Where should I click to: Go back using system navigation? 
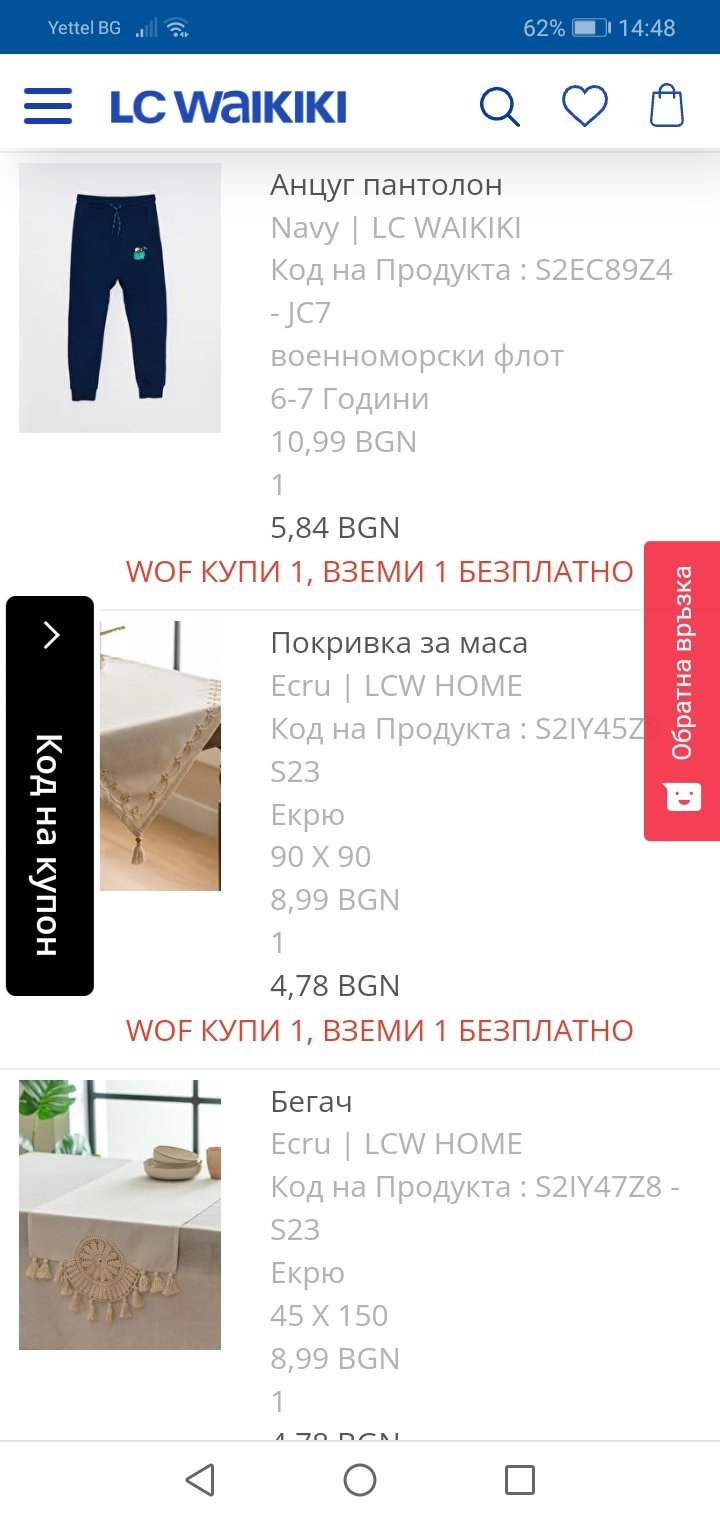200,1480
